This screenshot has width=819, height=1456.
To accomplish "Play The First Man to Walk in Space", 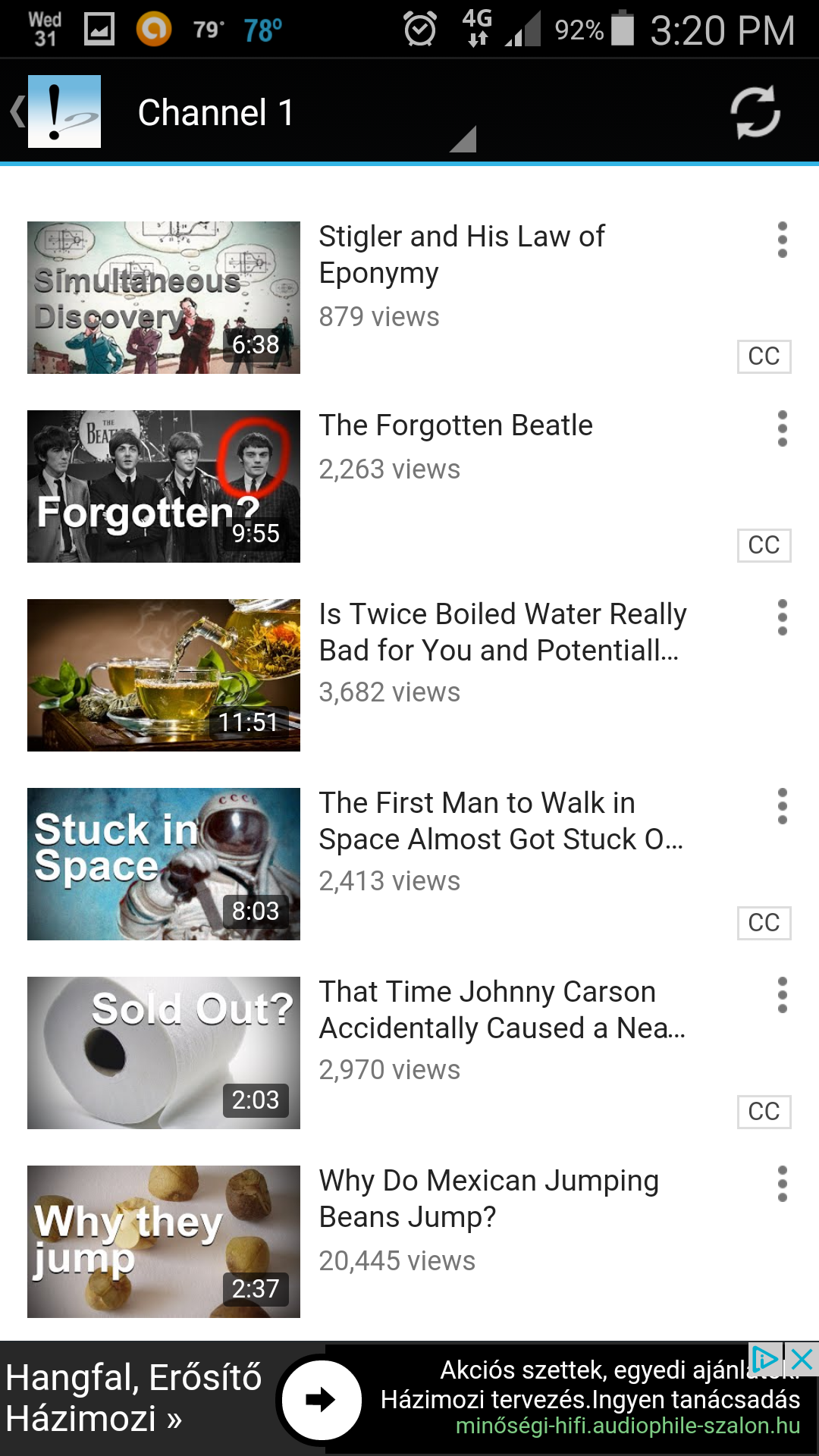I will click(164, 864).
